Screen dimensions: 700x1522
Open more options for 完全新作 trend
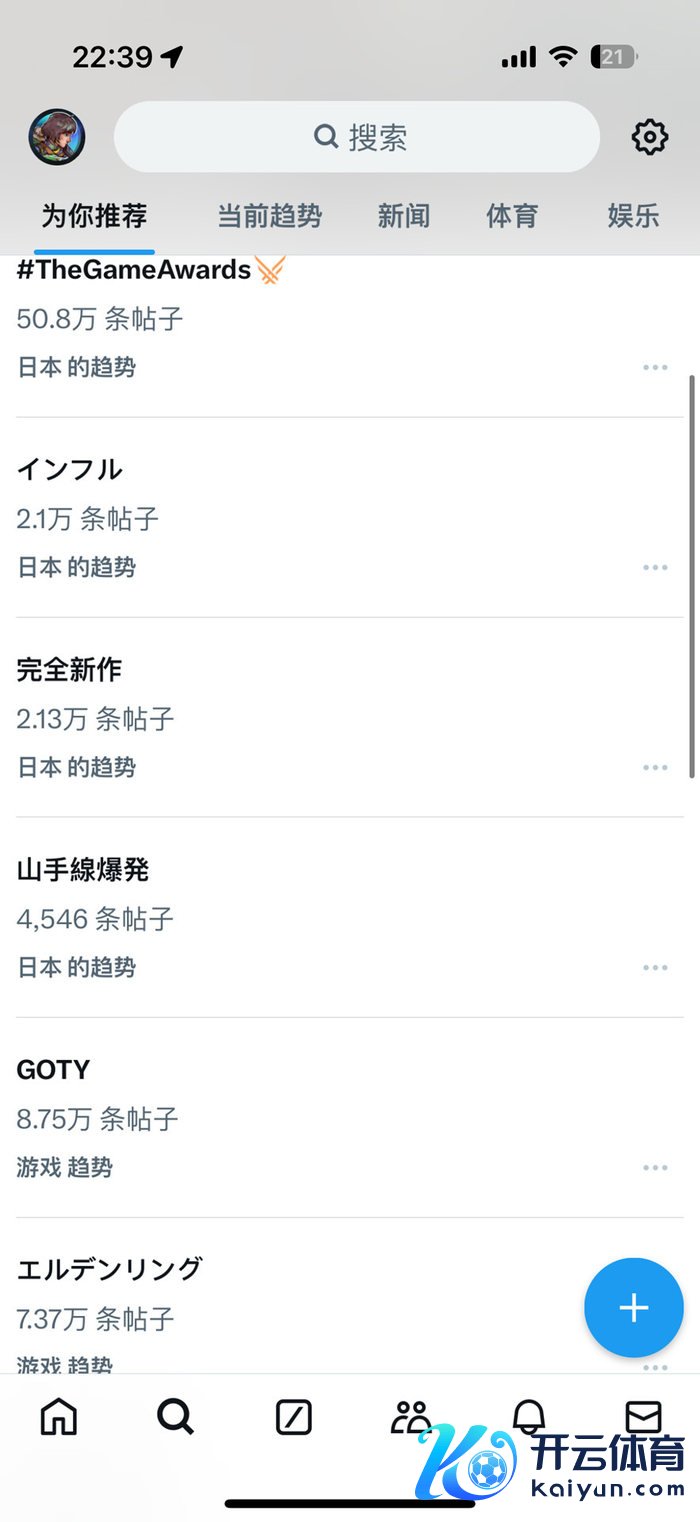coord(655,767)
